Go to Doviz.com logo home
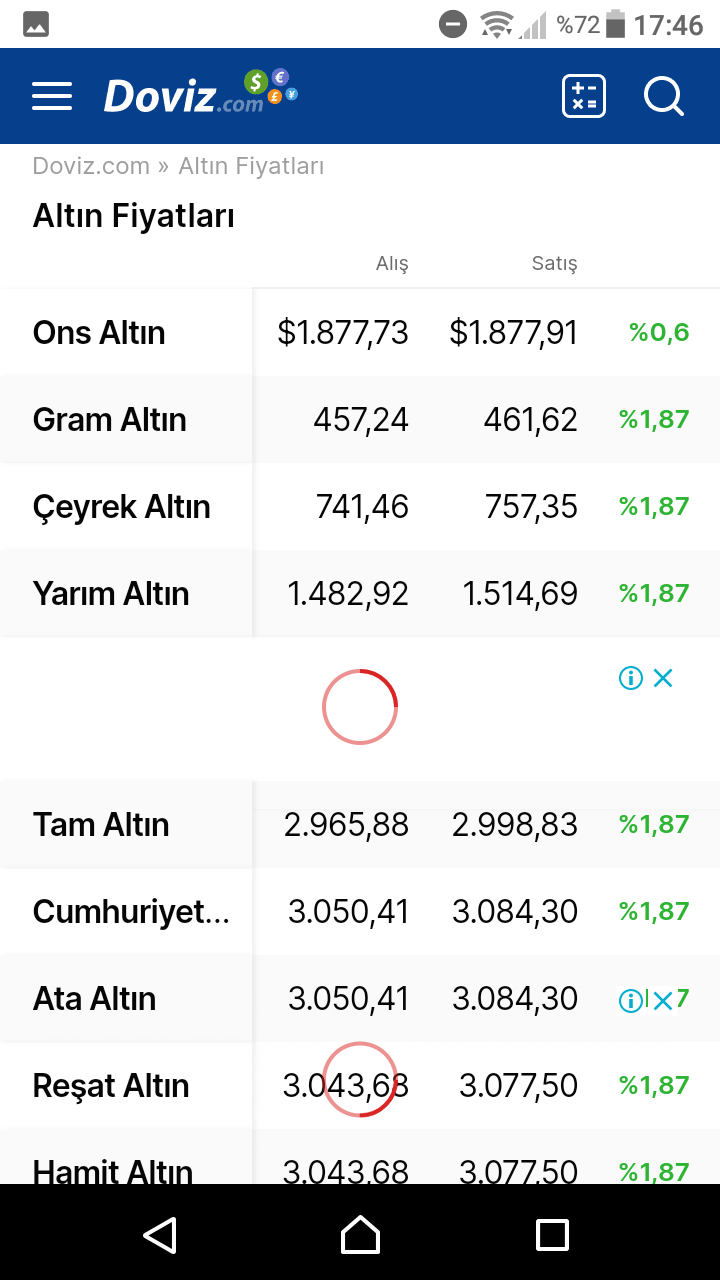Image resolution: width=720 pixels, height=1280 pixels. point(201,94)
